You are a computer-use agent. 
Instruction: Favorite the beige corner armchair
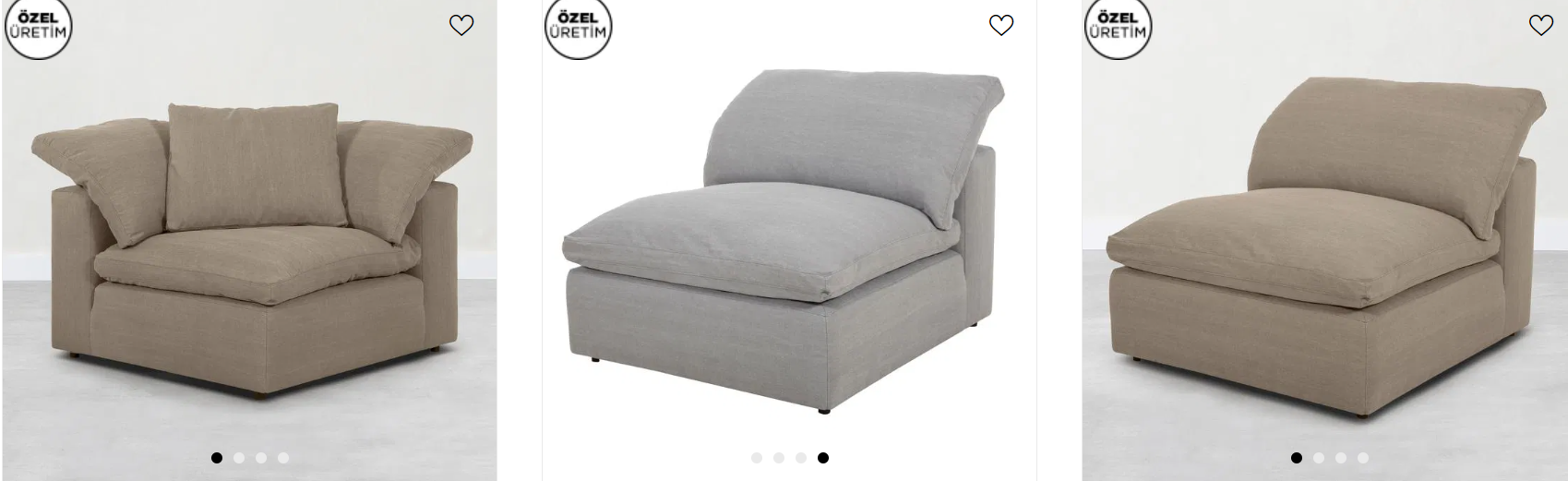[x=461, y=26]
